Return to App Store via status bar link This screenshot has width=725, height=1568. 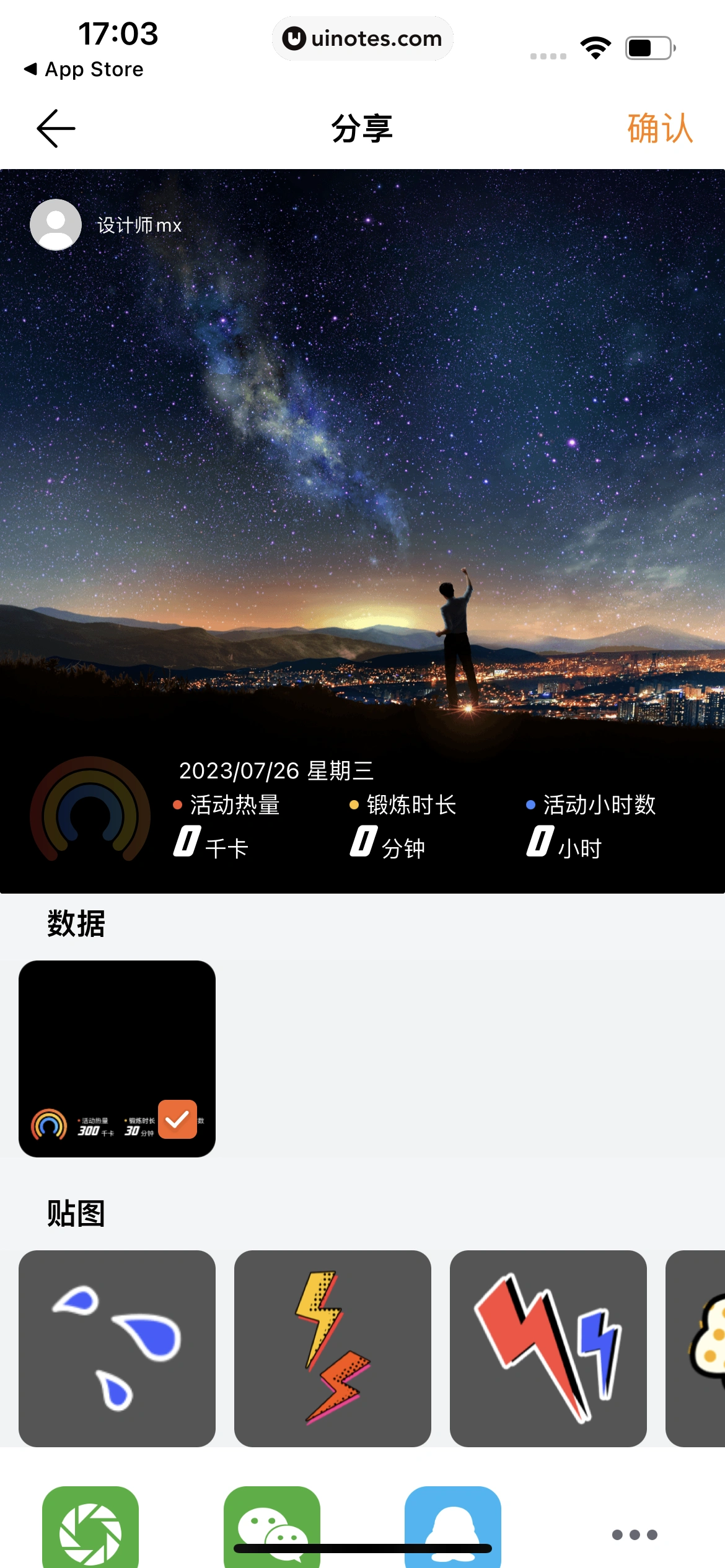point(84,69)
